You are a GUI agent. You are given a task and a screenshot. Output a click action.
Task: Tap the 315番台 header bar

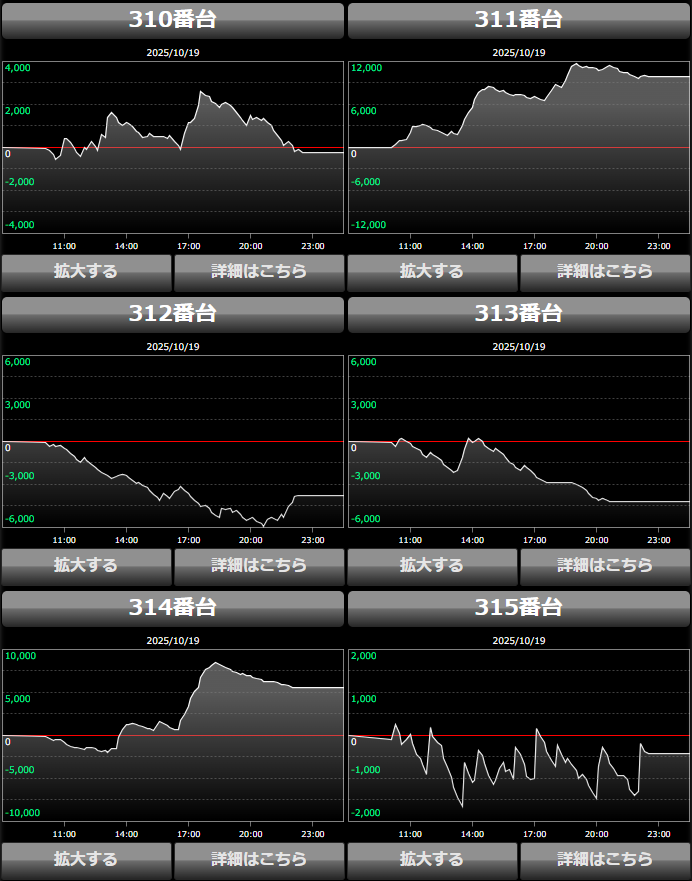click(x=519, y=608)
